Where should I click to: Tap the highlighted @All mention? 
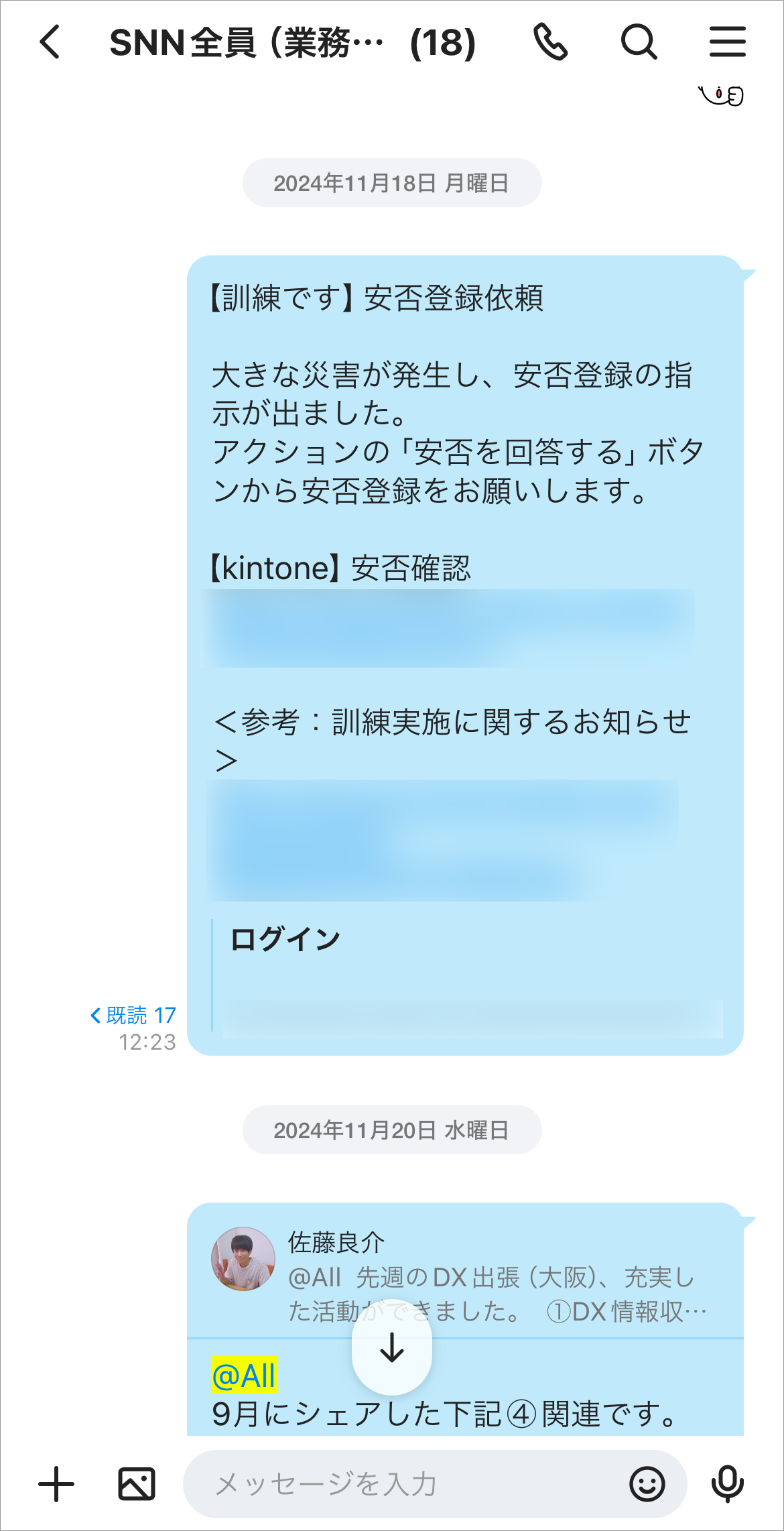tap(244, 1376)
